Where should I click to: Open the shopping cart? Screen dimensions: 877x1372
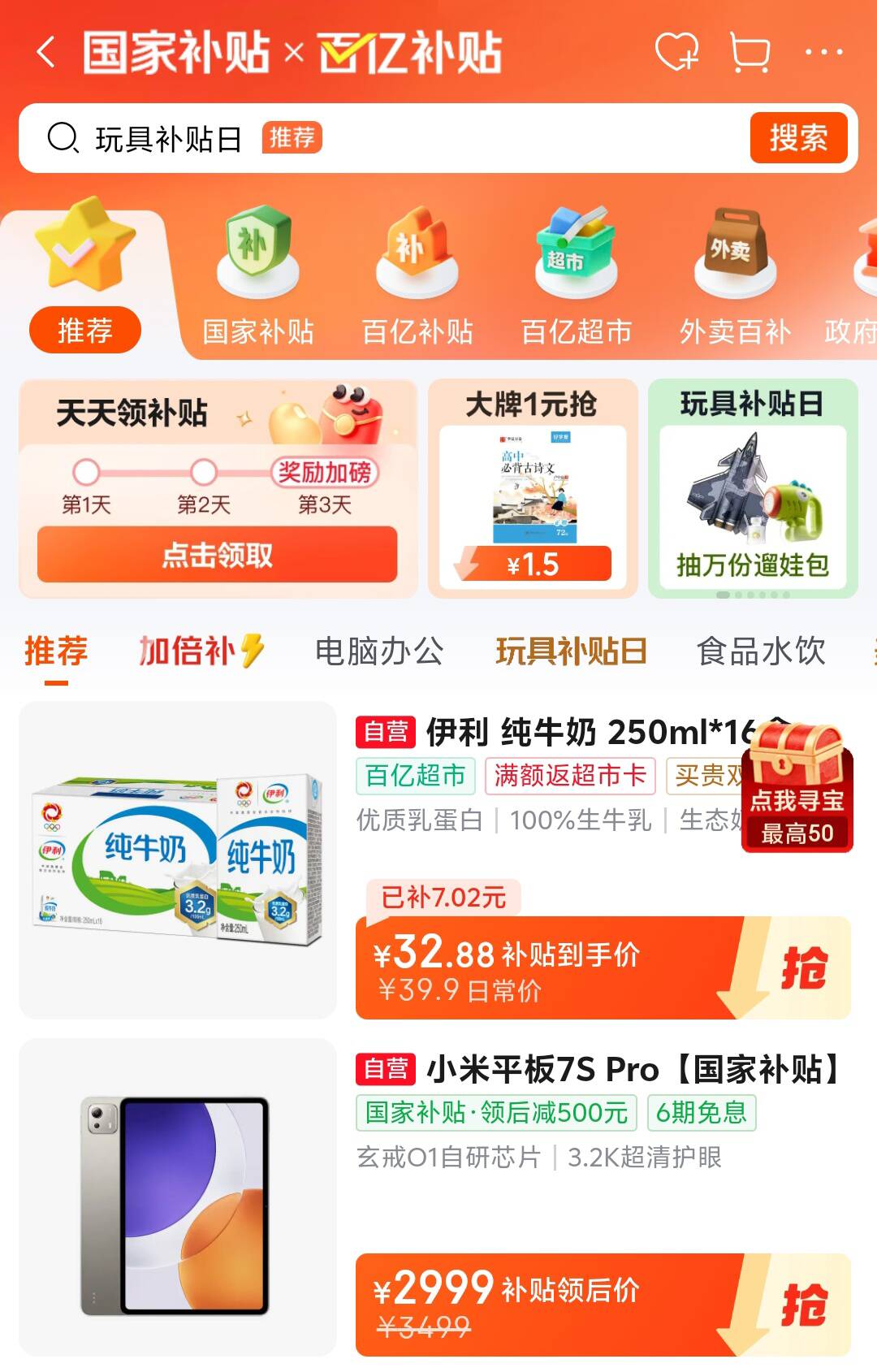[749, 53]
